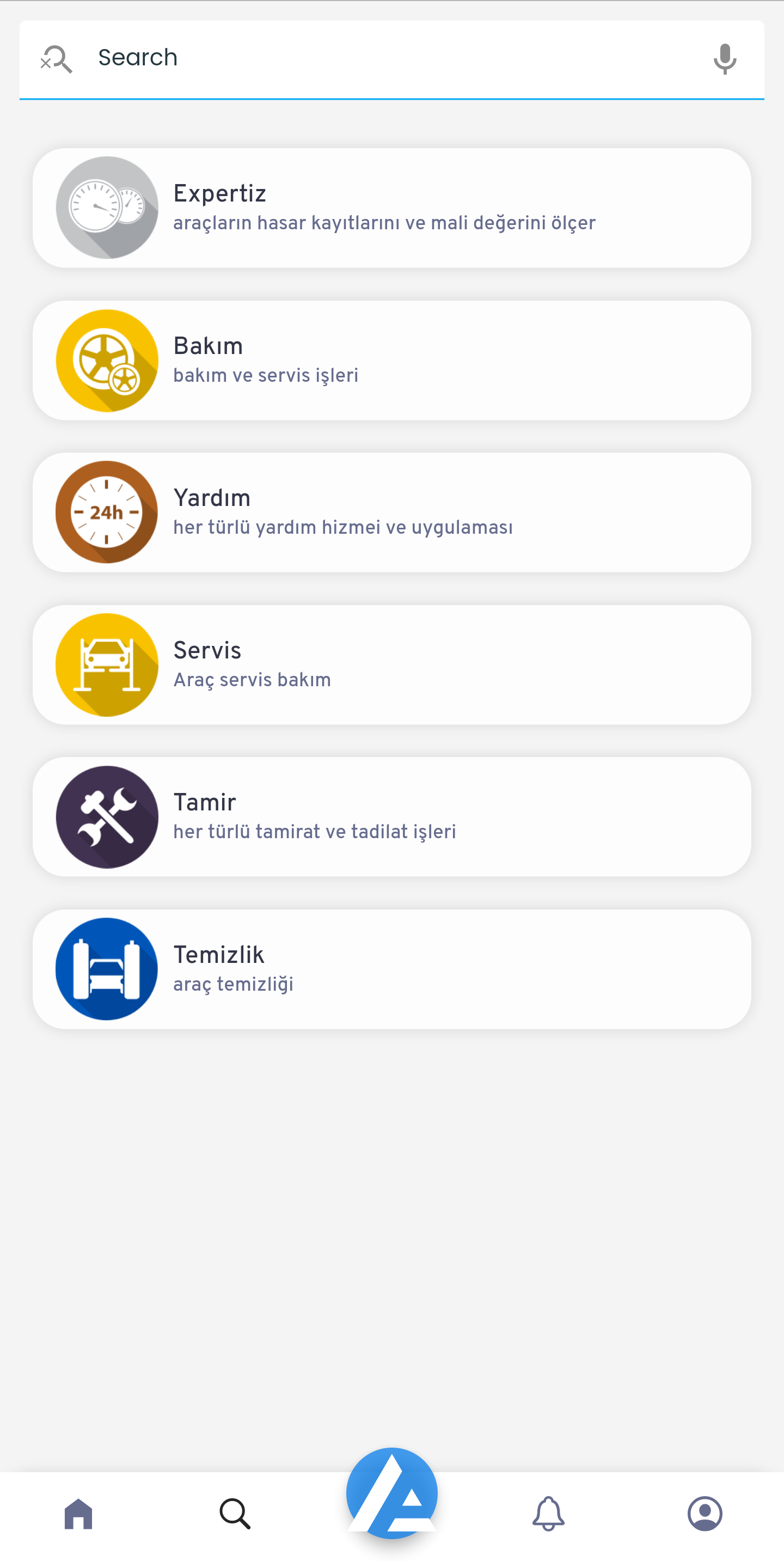The height and width of the screenshot is (1562, 784).
Task: Go to the home tab
Action: (78, 1514)
